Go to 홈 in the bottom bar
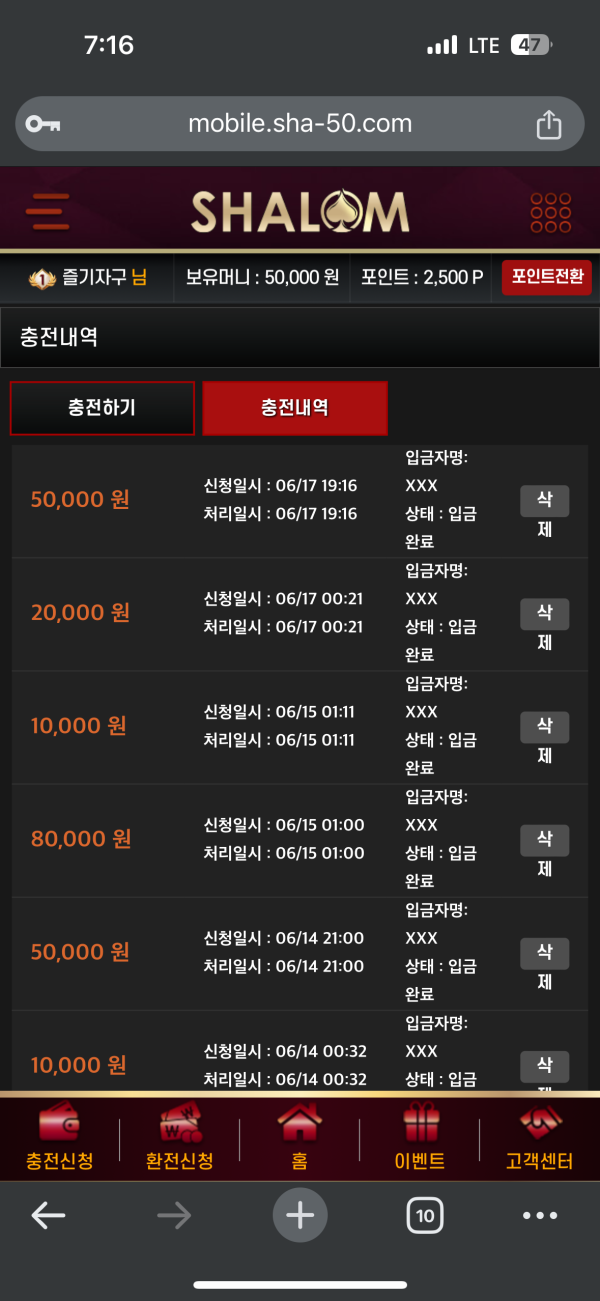The height and width of the screenshot is (1301, 600). (x=299, y=1139)
